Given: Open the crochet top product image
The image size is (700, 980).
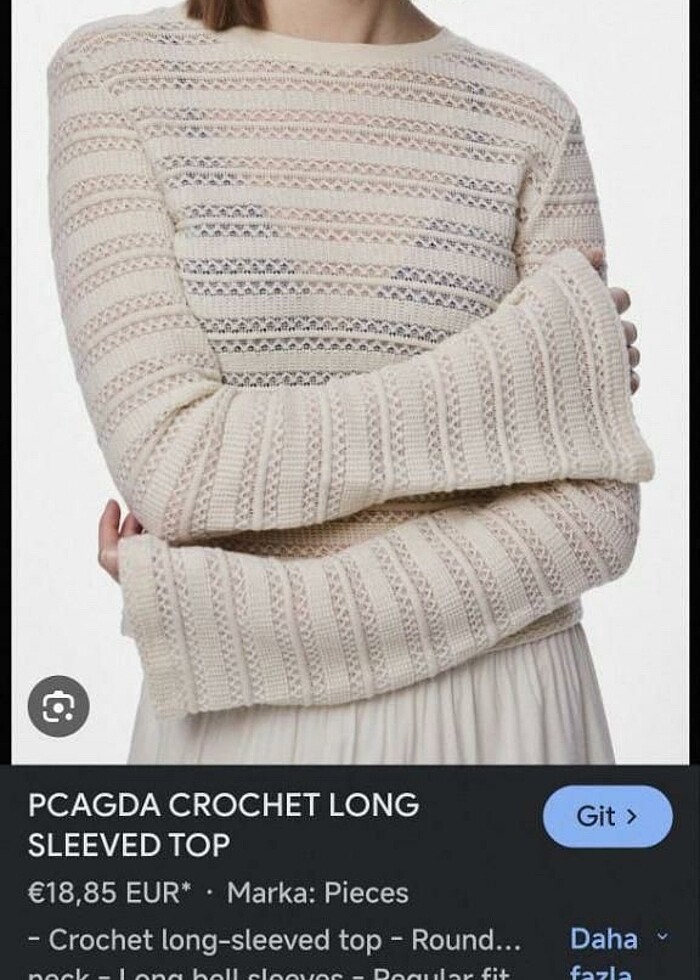Looking at the screenshot, I should pyautogui.click(x=350, y=380).
